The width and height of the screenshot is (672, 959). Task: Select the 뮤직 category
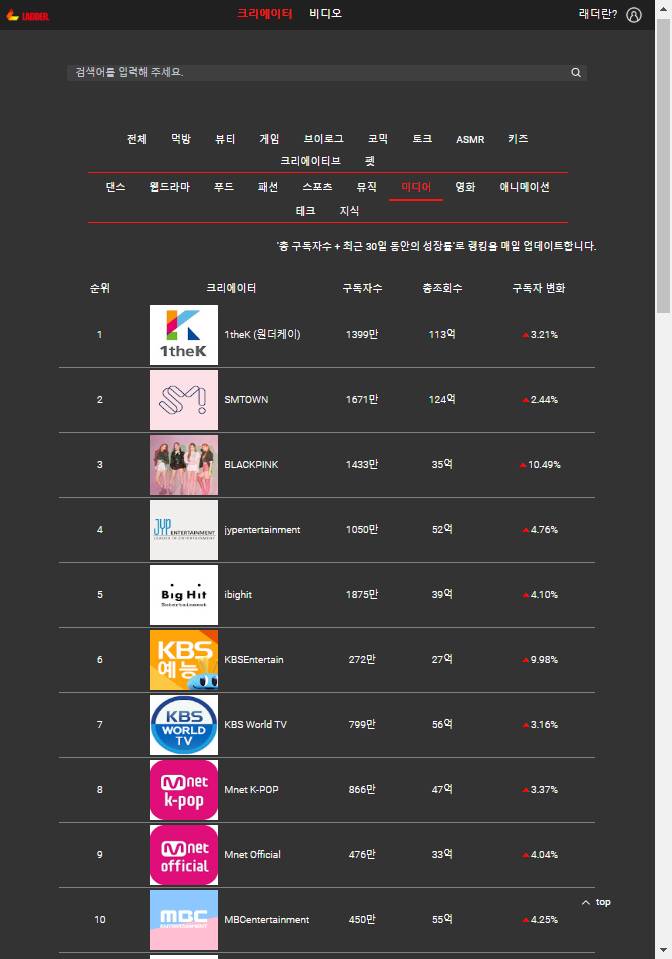tap(367, 187)
